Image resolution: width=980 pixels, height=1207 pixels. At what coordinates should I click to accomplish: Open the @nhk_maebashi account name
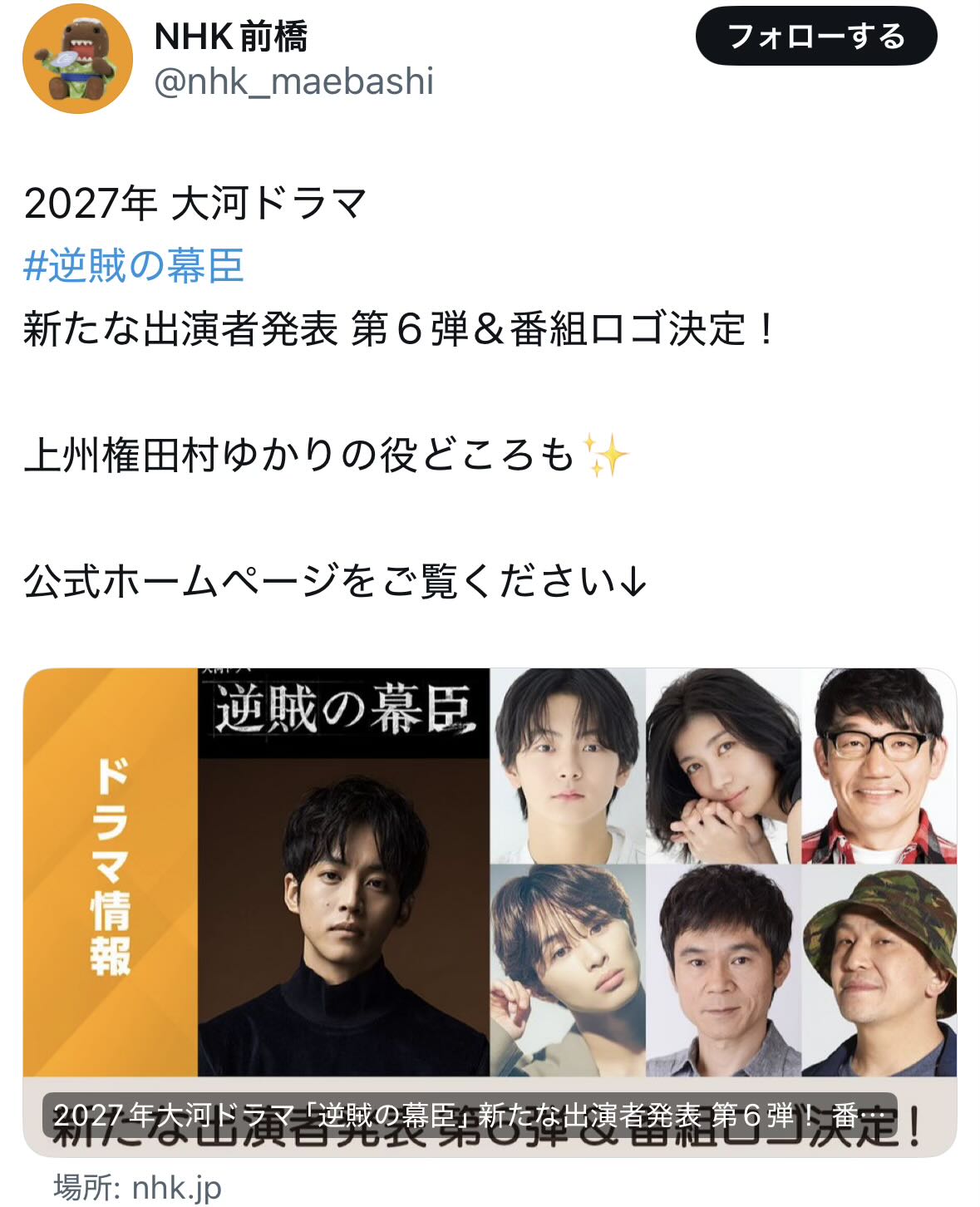pos(294,81)
